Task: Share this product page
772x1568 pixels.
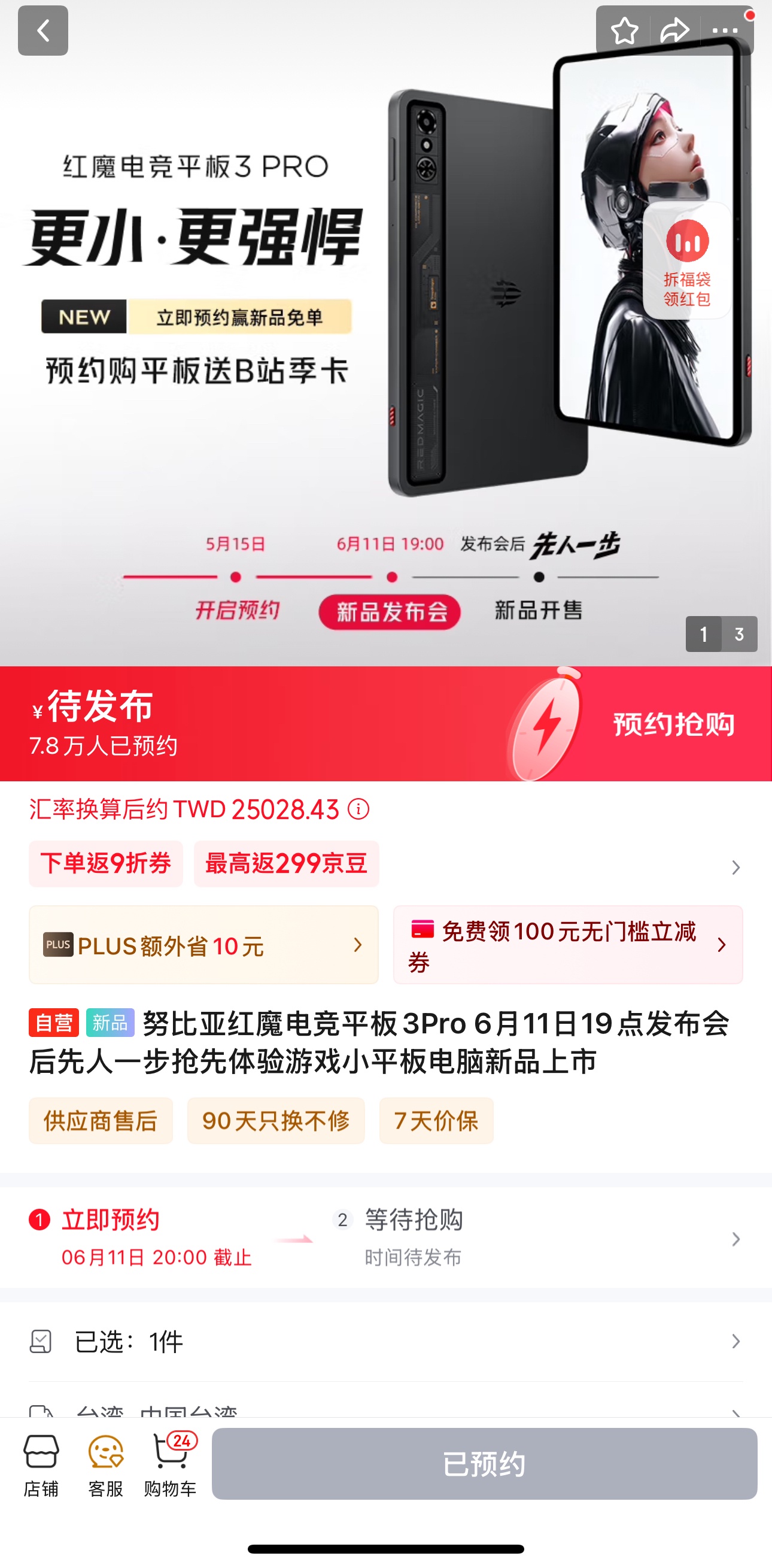Action: (674, 31)
